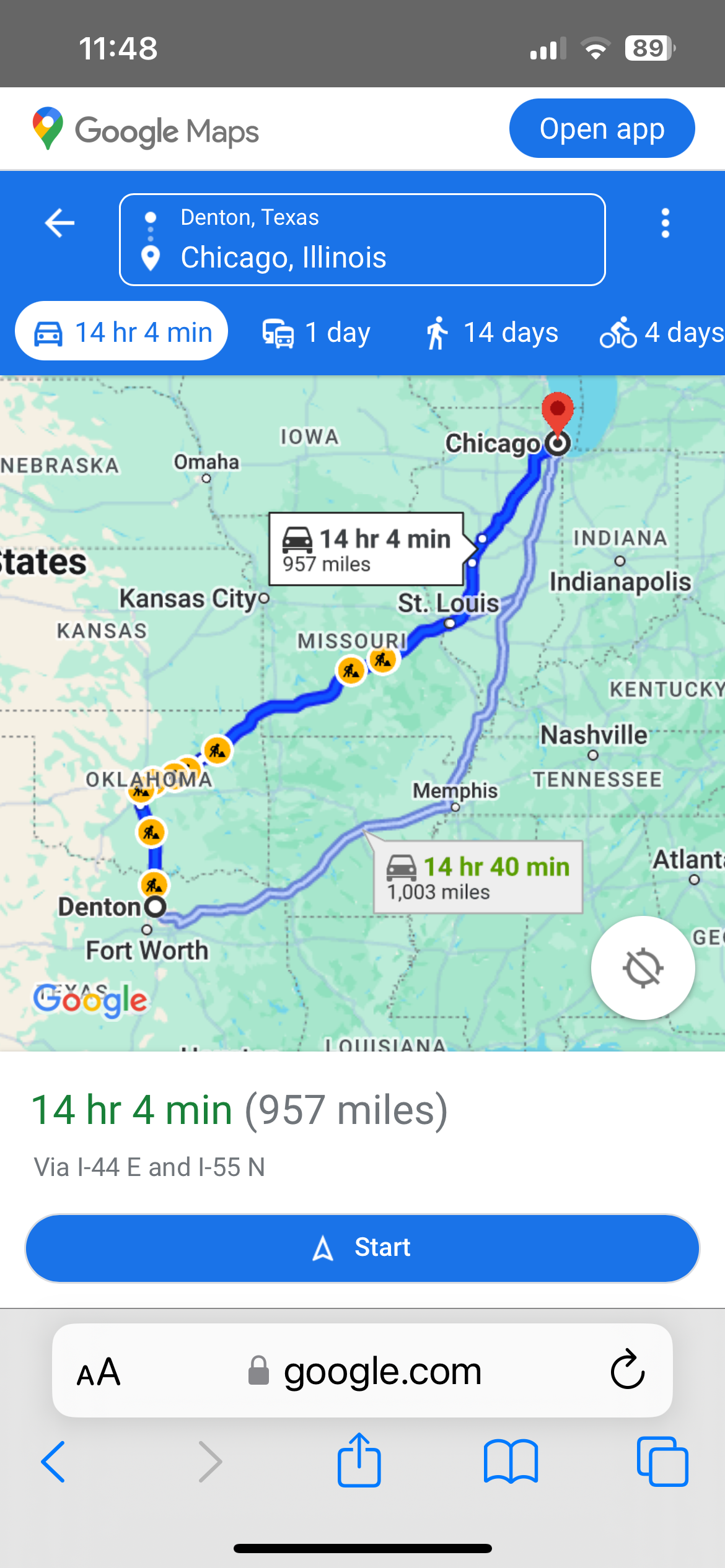
Task: Switch to cycling mode 4 days
Action: tap(661, 333)
